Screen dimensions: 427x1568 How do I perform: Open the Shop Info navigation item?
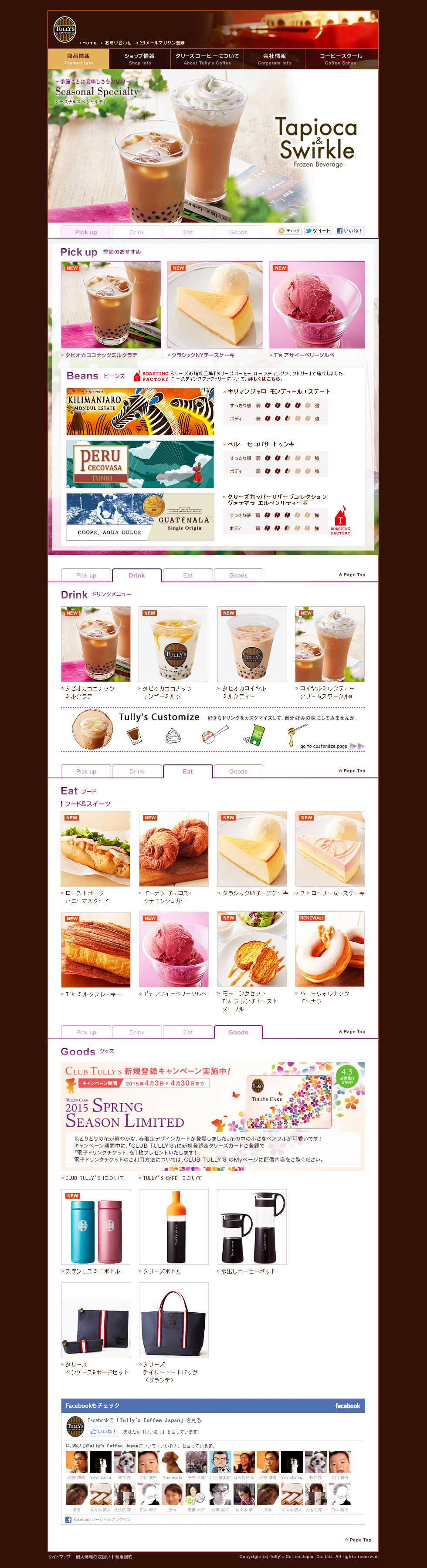click(139, 58)
